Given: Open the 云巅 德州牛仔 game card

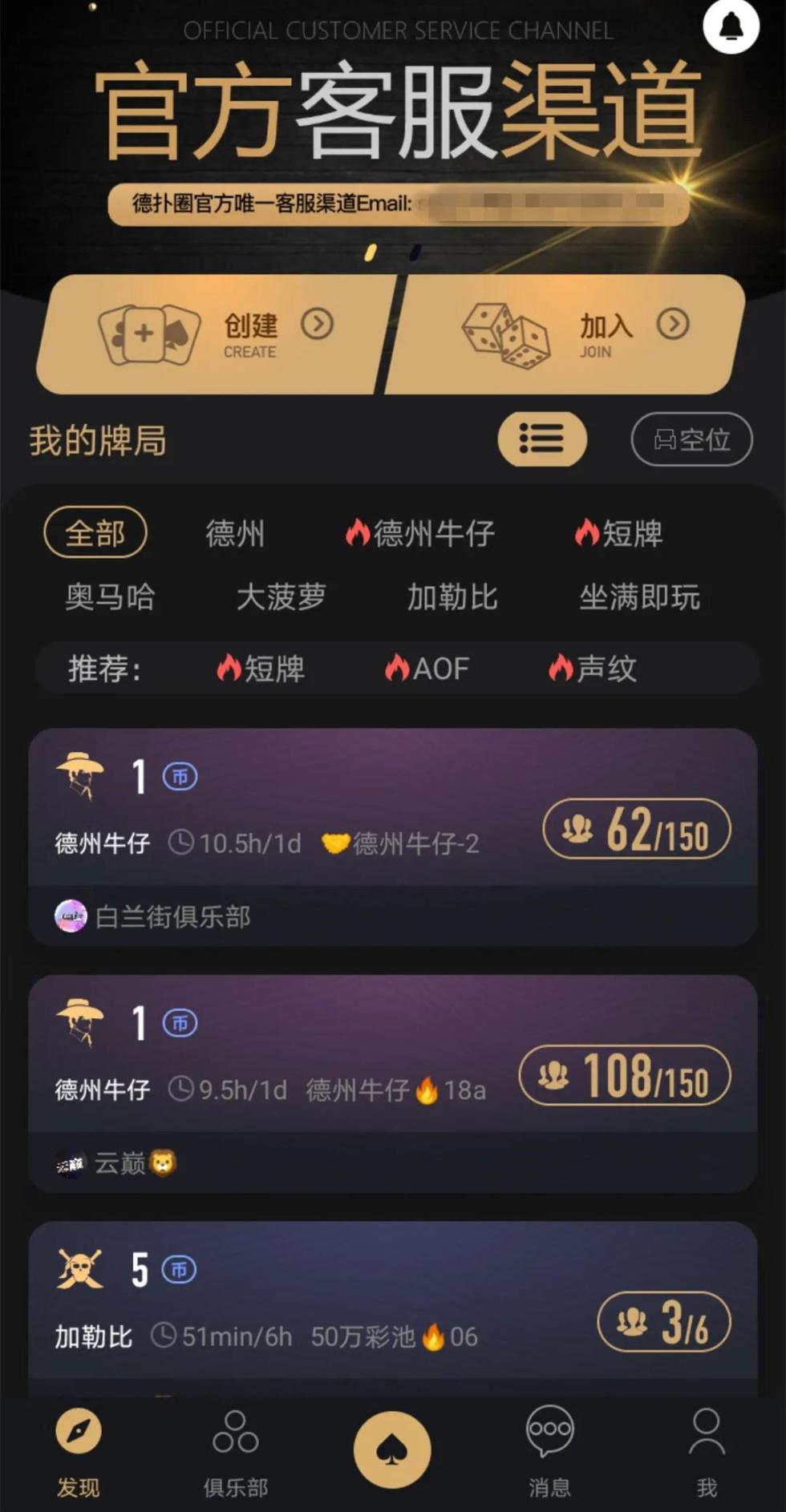Looking at the screenshot, I should (x=393, y=1084).
